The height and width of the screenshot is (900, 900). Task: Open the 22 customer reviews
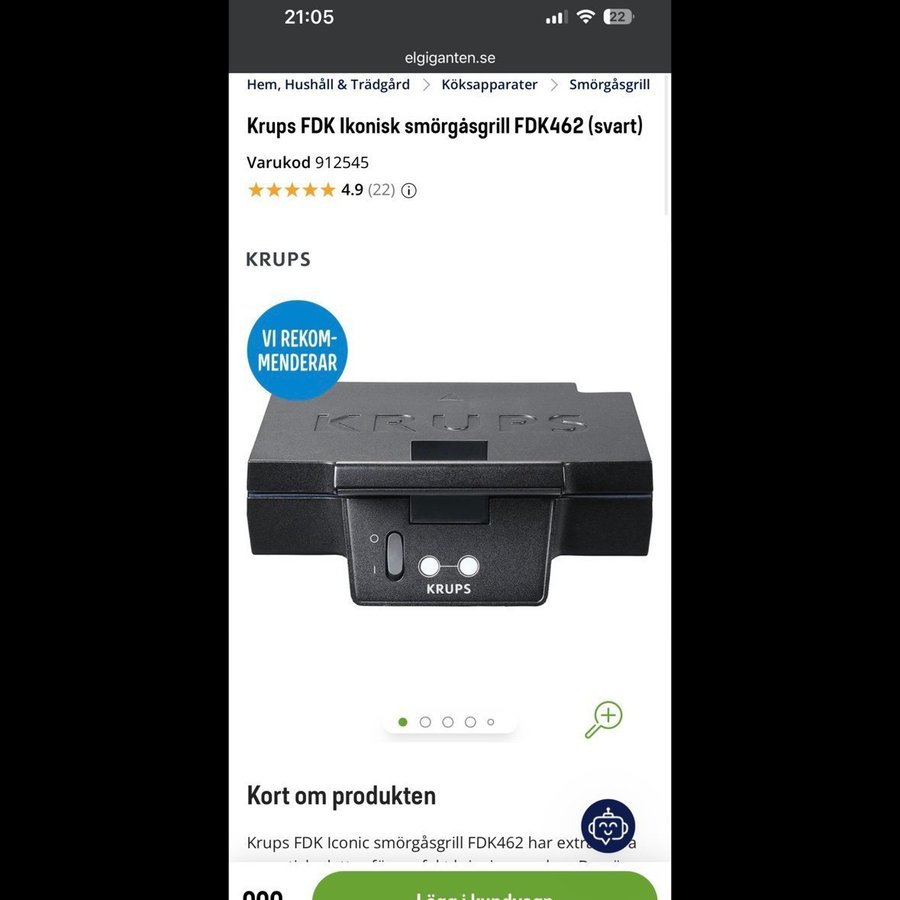tap(381, 190)
